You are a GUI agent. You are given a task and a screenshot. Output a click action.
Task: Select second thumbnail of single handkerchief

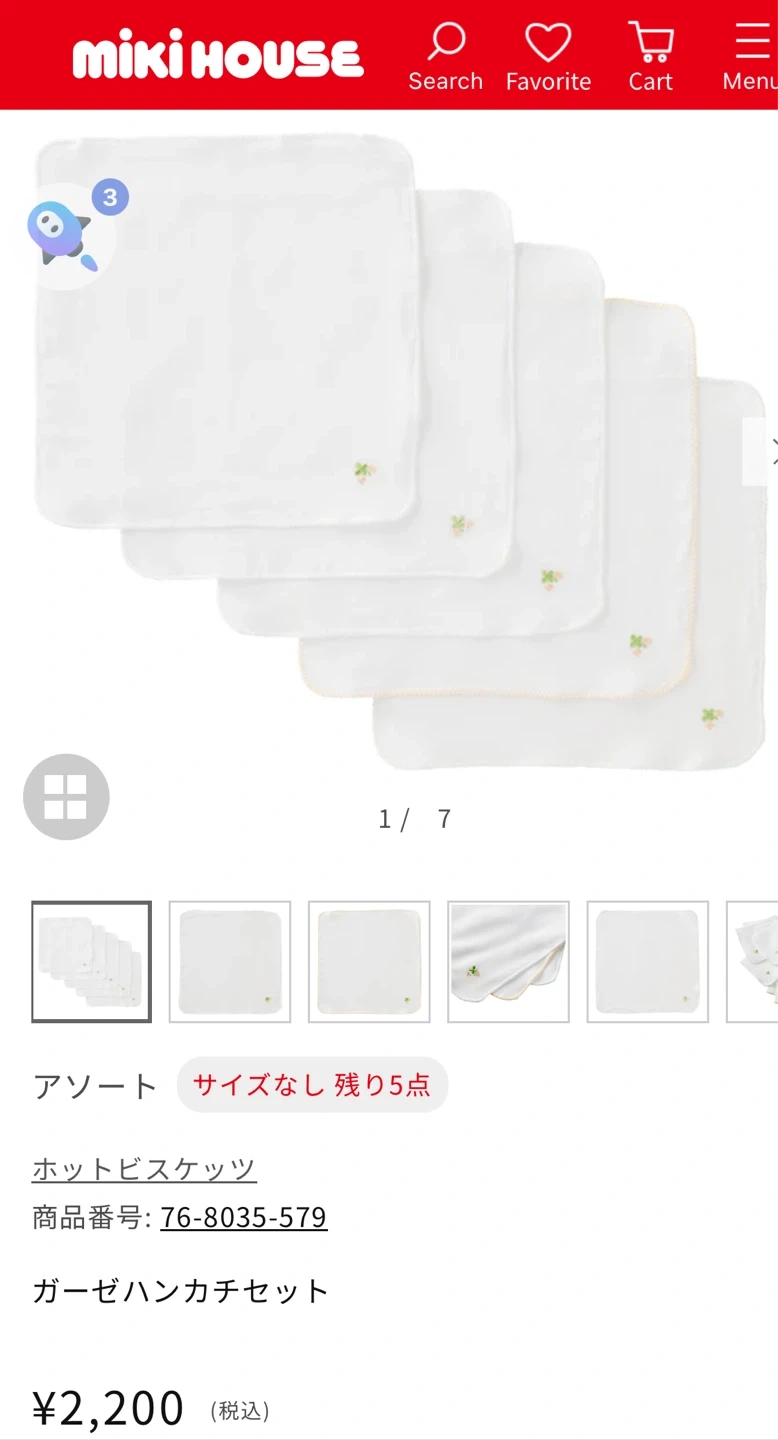coord(230,962)
